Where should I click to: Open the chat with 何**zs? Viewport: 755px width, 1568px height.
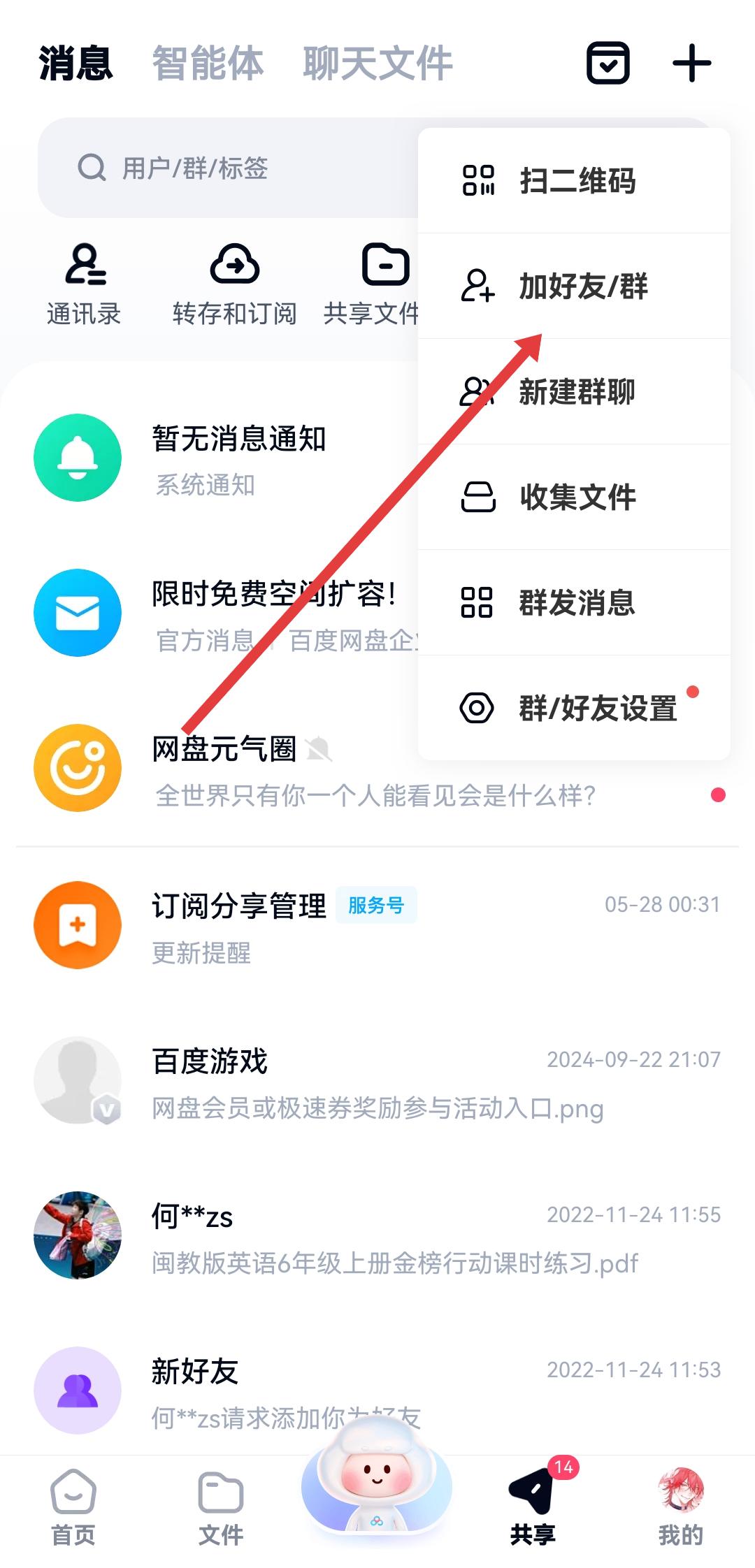377,1236
